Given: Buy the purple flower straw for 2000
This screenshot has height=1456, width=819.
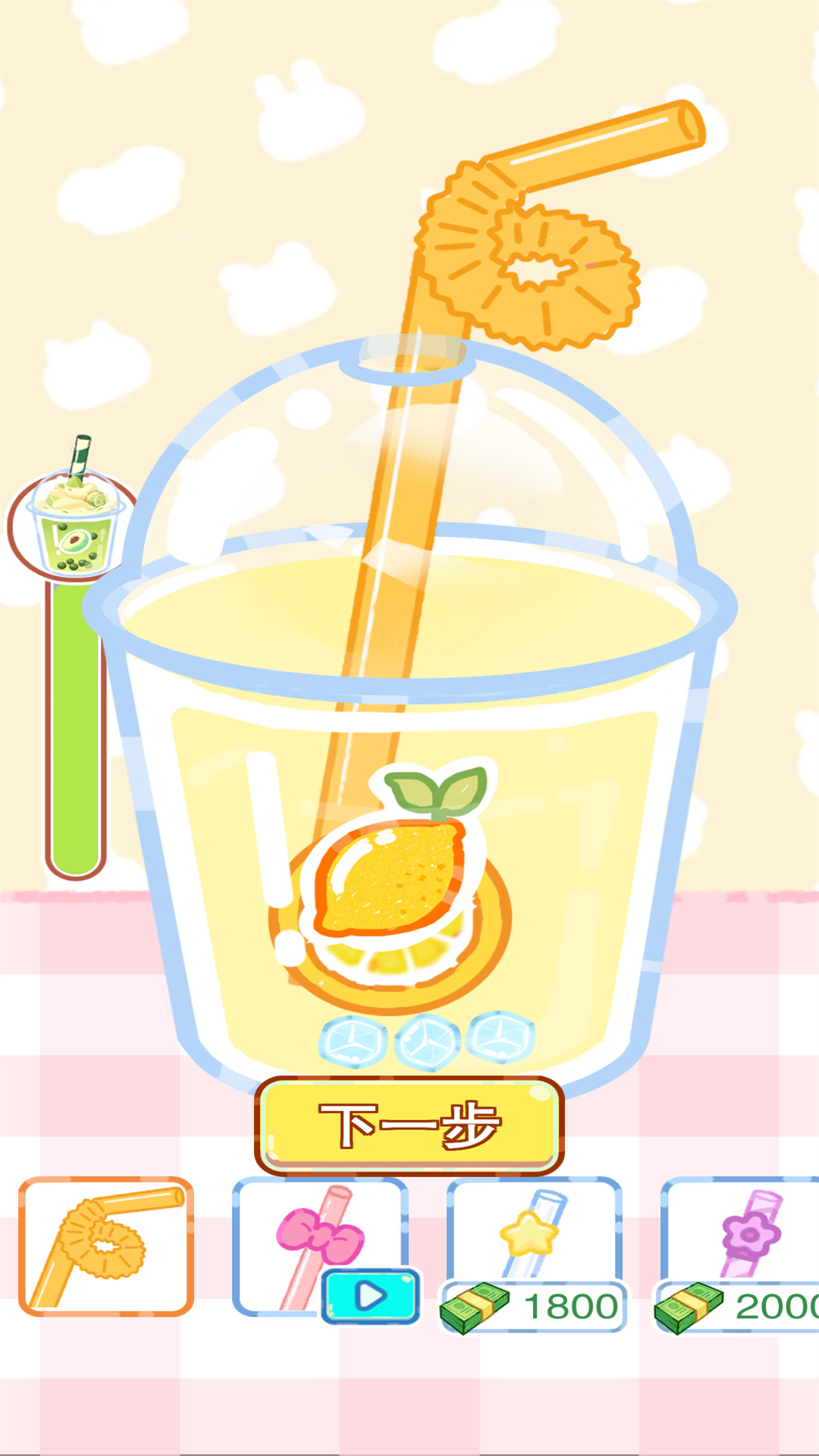Looking at the screenshot, I should pos(739,1304).
